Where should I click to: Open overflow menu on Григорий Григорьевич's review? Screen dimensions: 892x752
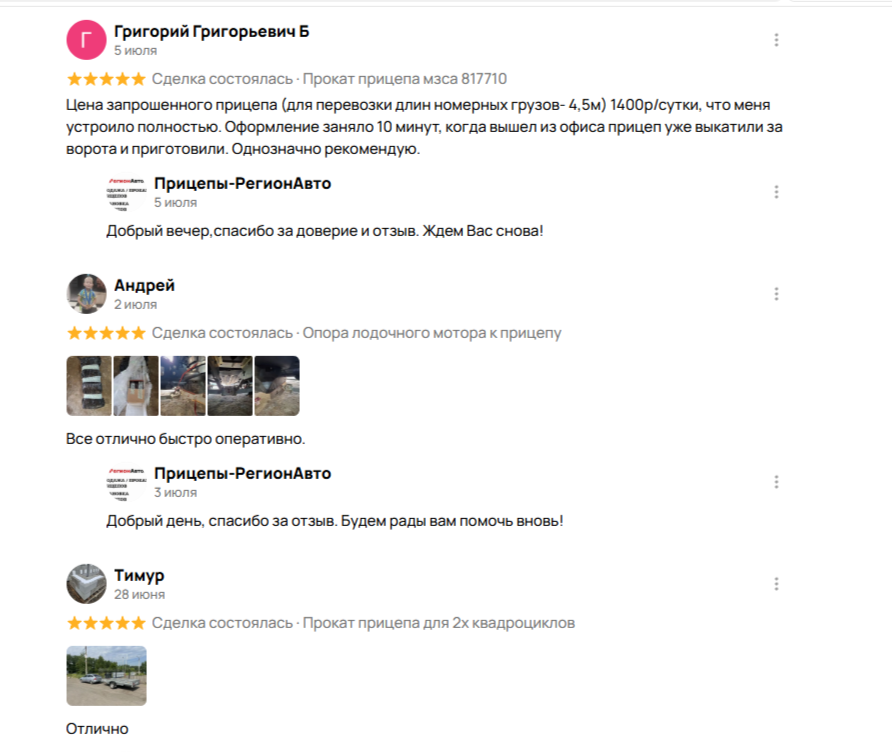pyautogui.click(x=776, y=40)
